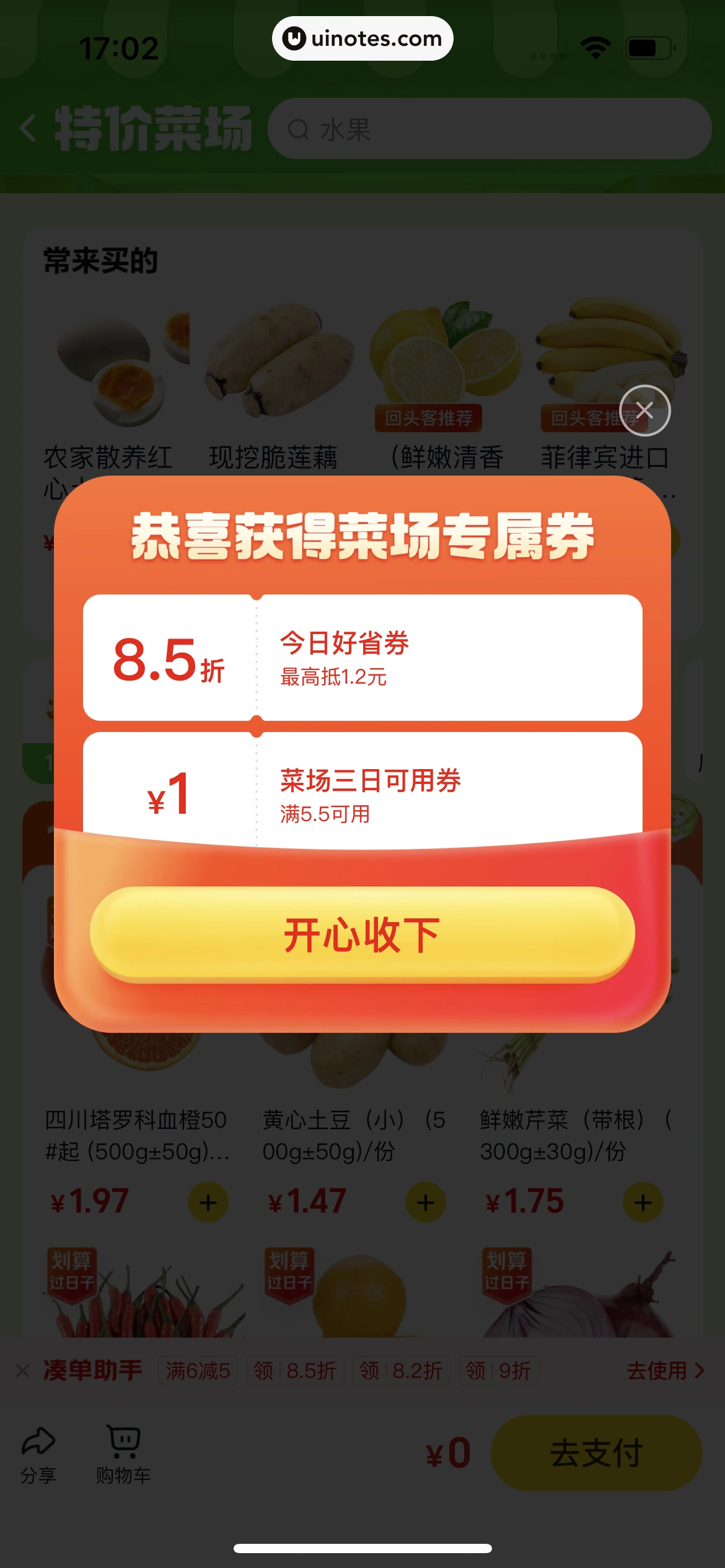Dismiss the coupon popup with X
The width and height of the screenshot is (725, 1568).
(x=644, y=411)
